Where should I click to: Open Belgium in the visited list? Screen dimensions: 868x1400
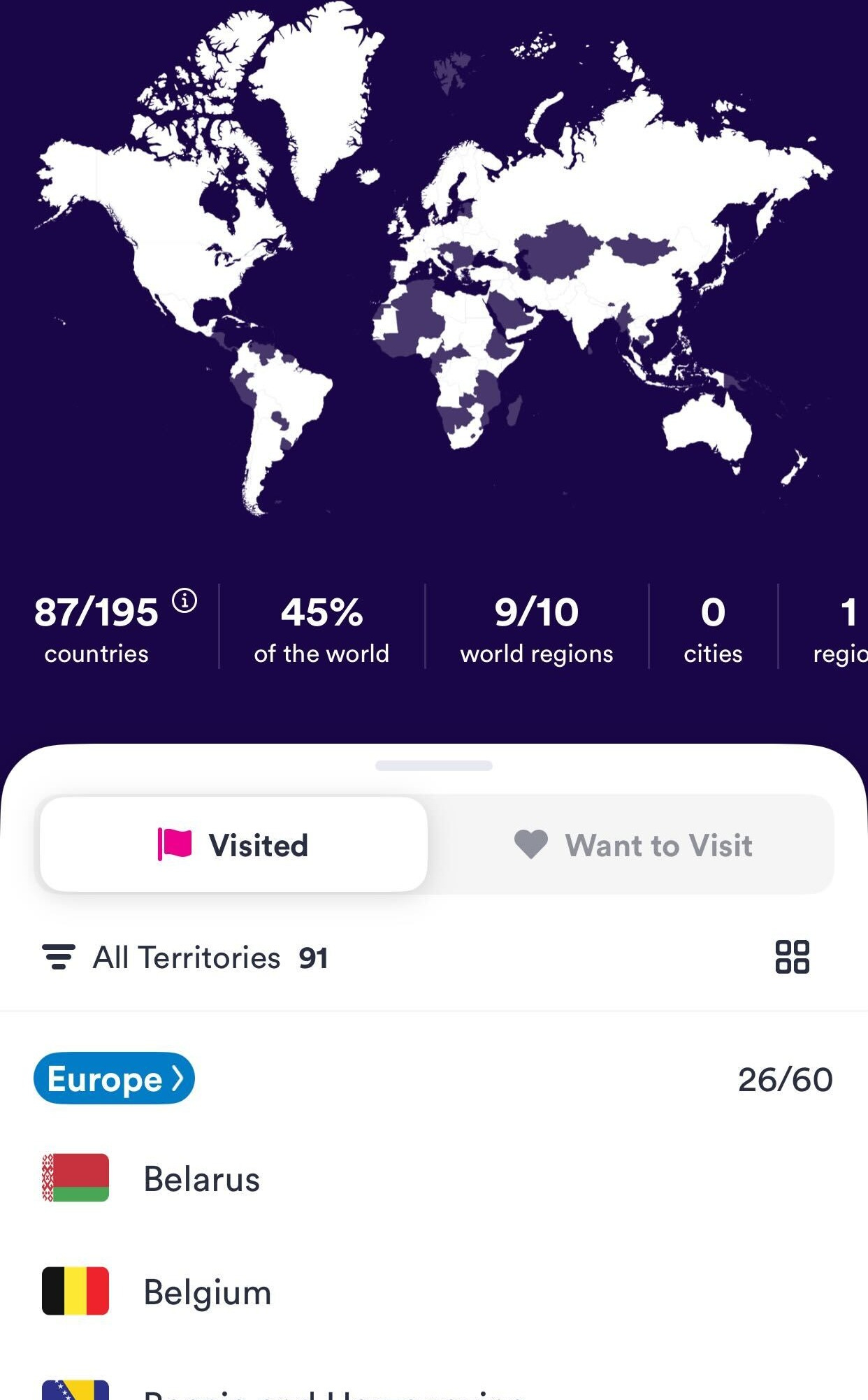click(x=434, y=1292)
